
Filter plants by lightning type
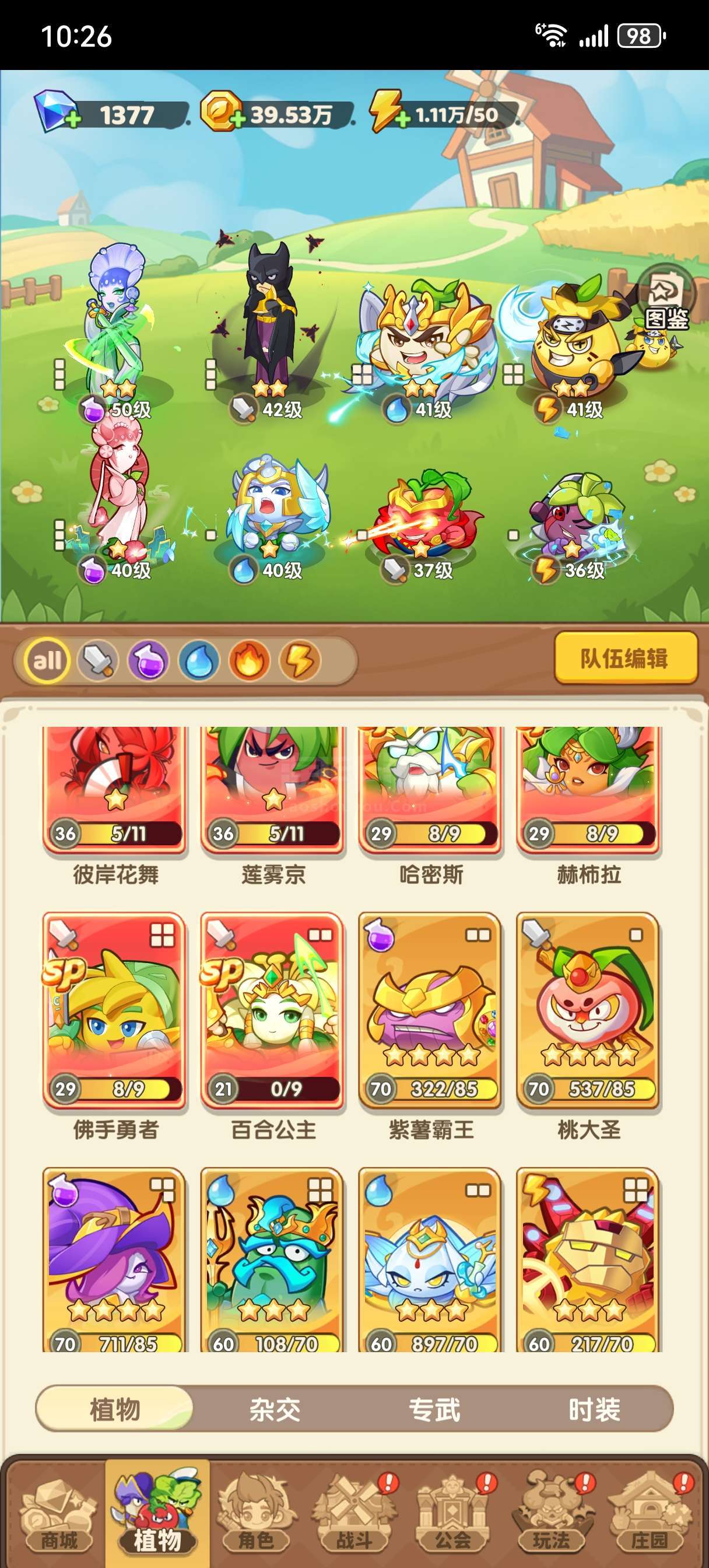[300, 660]
